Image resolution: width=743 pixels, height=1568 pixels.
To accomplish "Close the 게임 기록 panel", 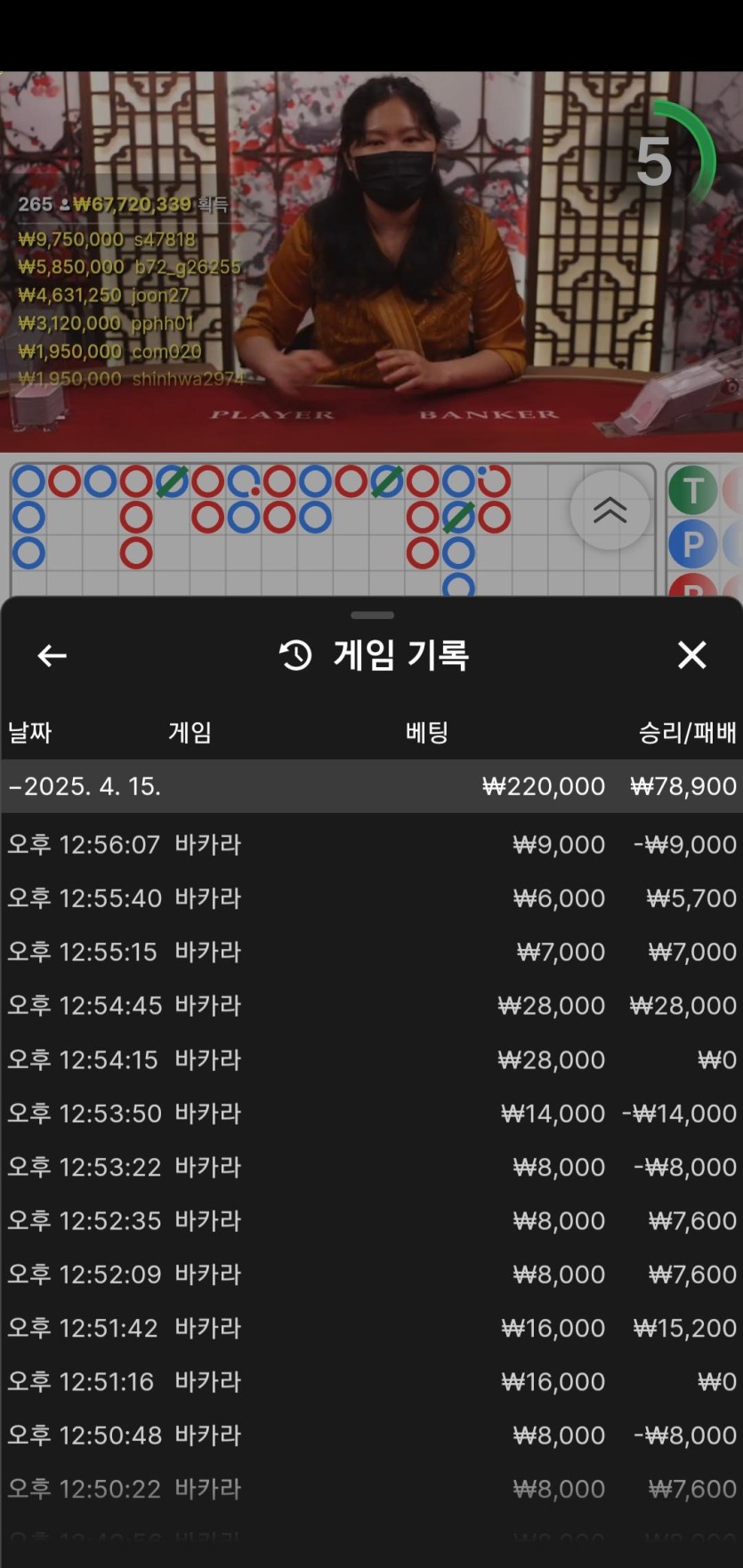I will 691,655.
